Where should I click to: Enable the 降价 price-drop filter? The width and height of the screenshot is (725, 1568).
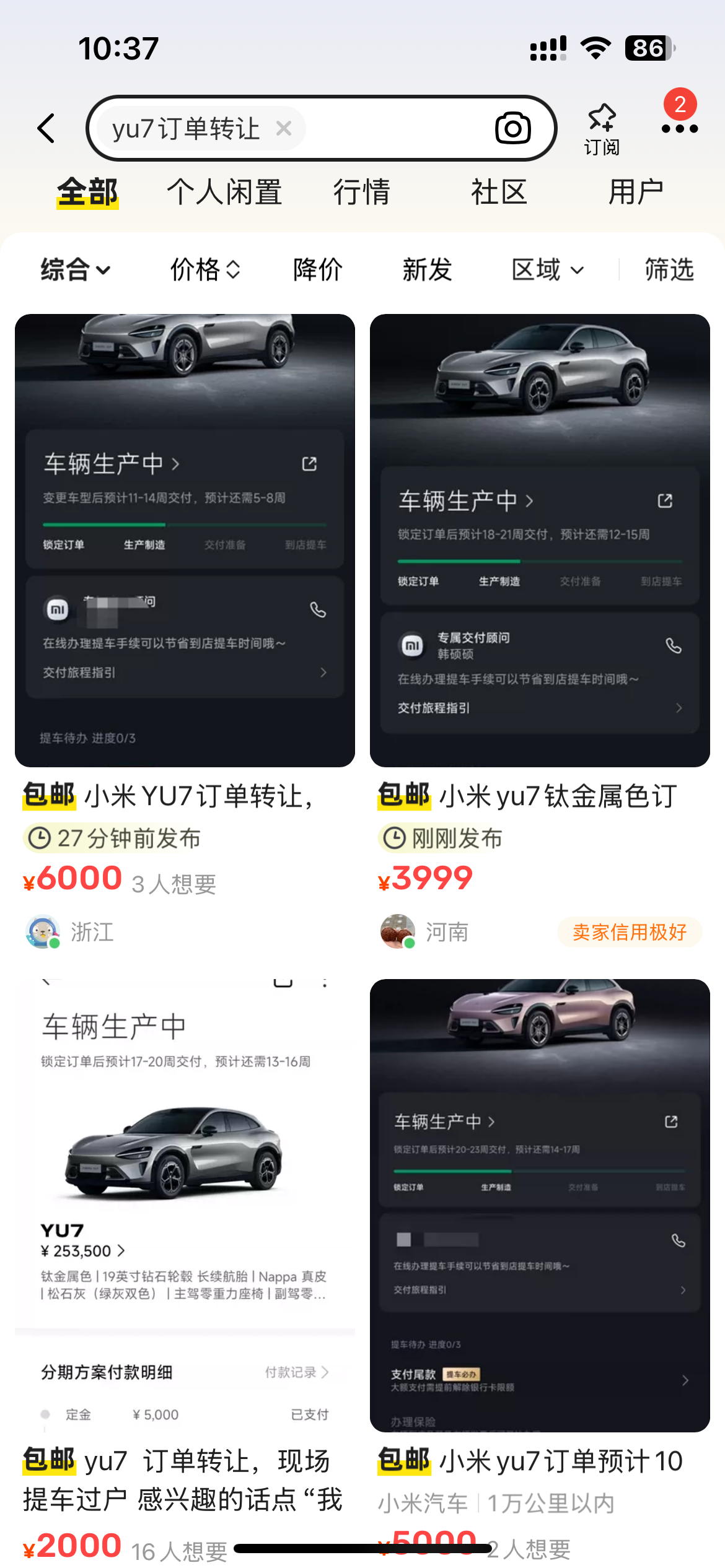pos(317,269)
